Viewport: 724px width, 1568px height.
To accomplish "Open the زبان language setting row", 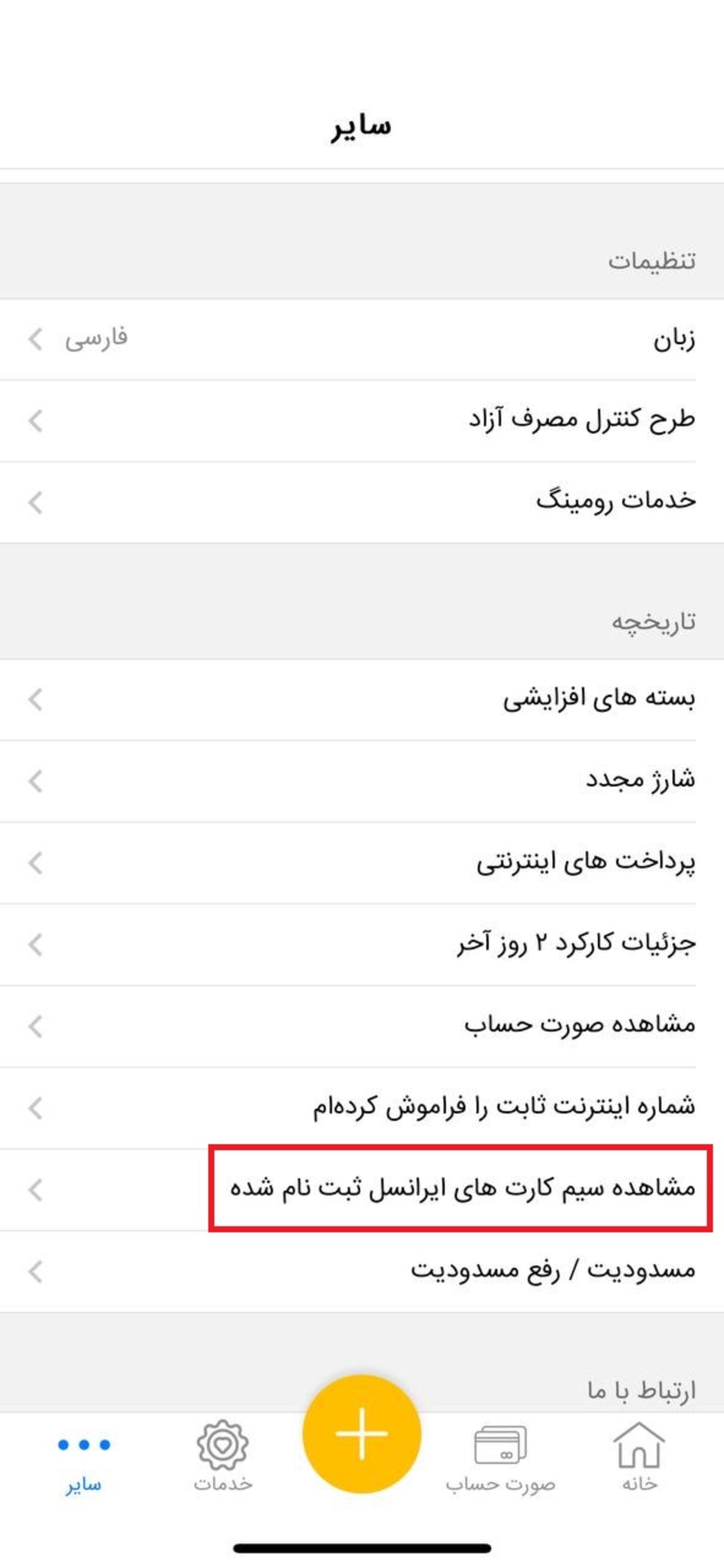I will (362, 339).
